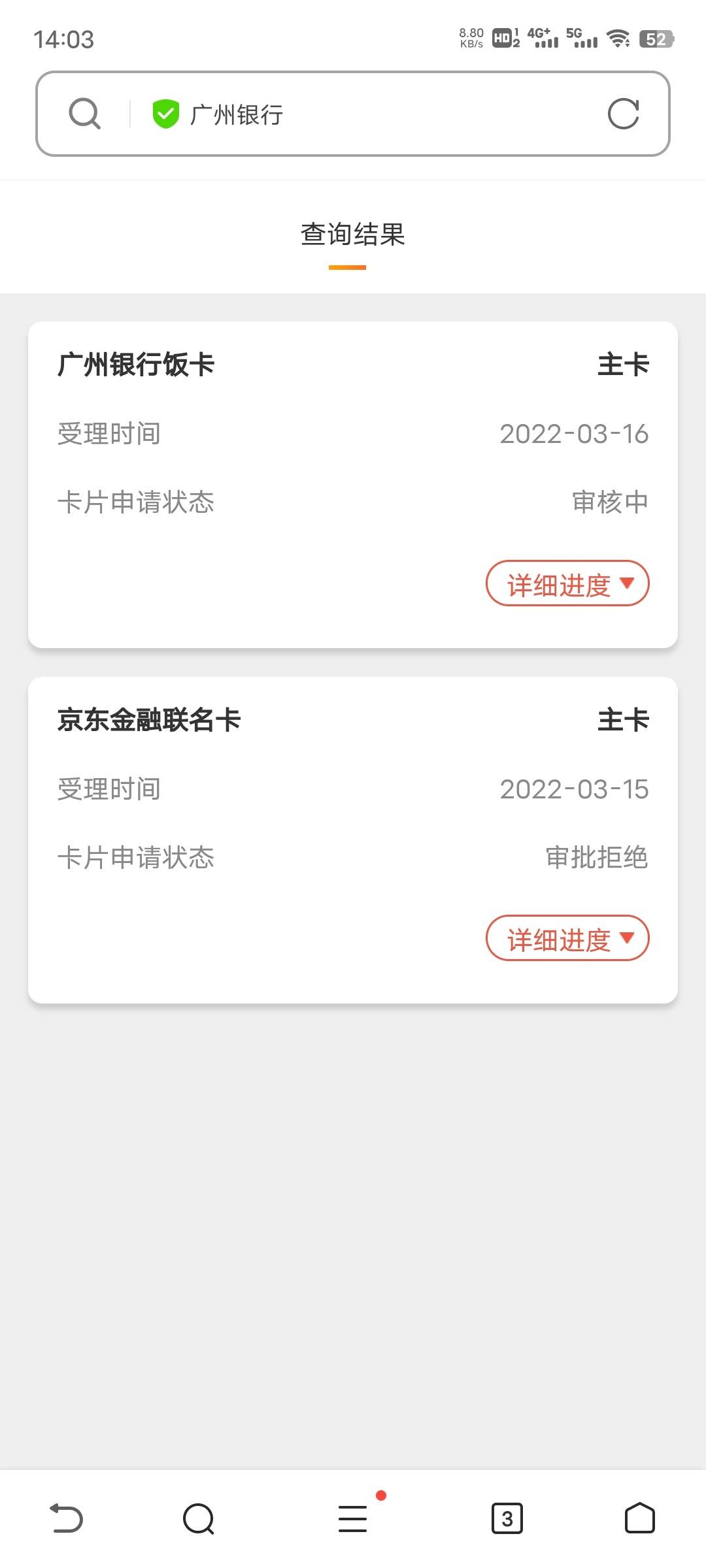706x1568 pixels.
Task: Open the browser menu with red dot
Action: [353, 1518]
